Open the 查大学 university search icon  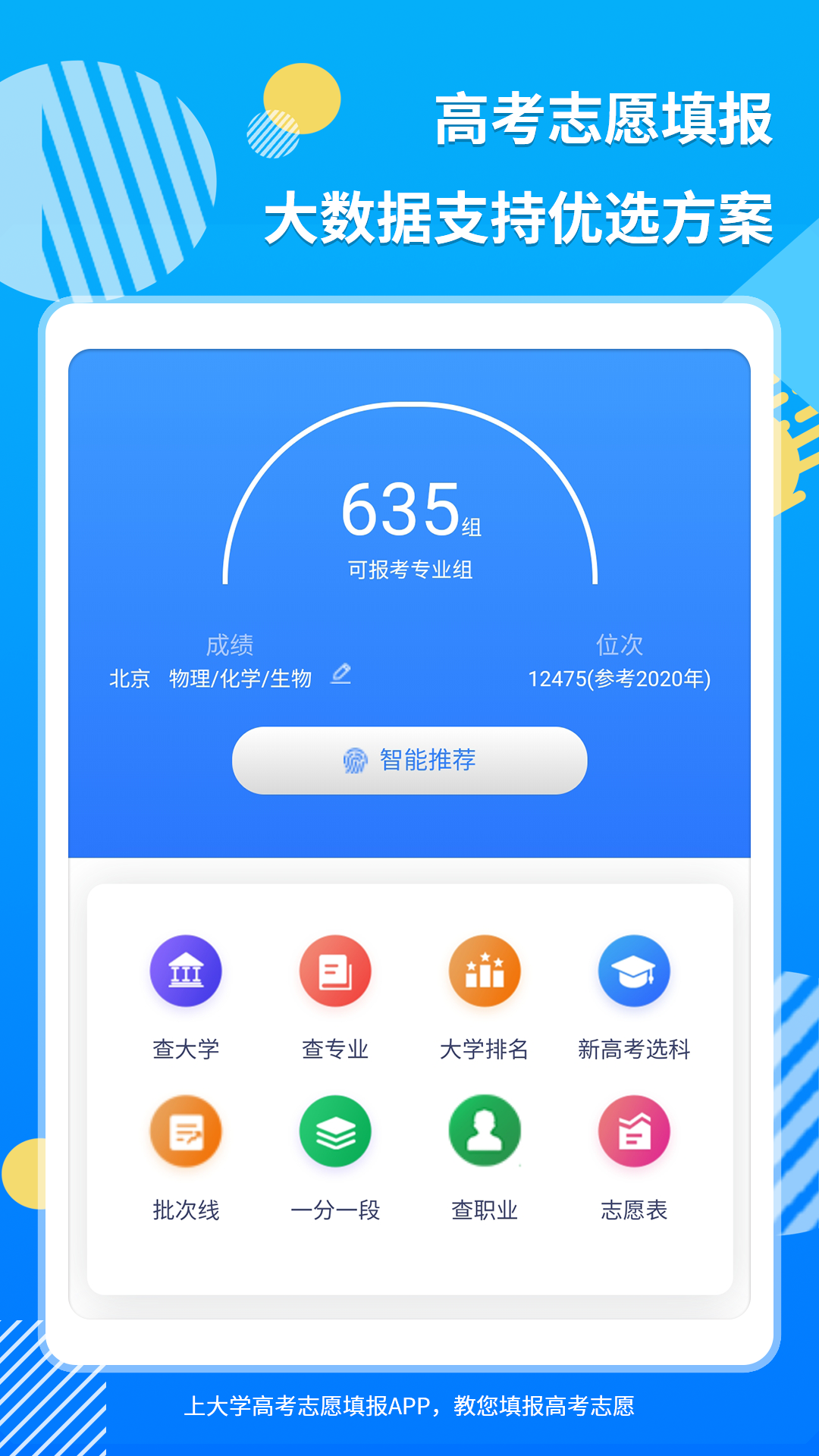187,973
